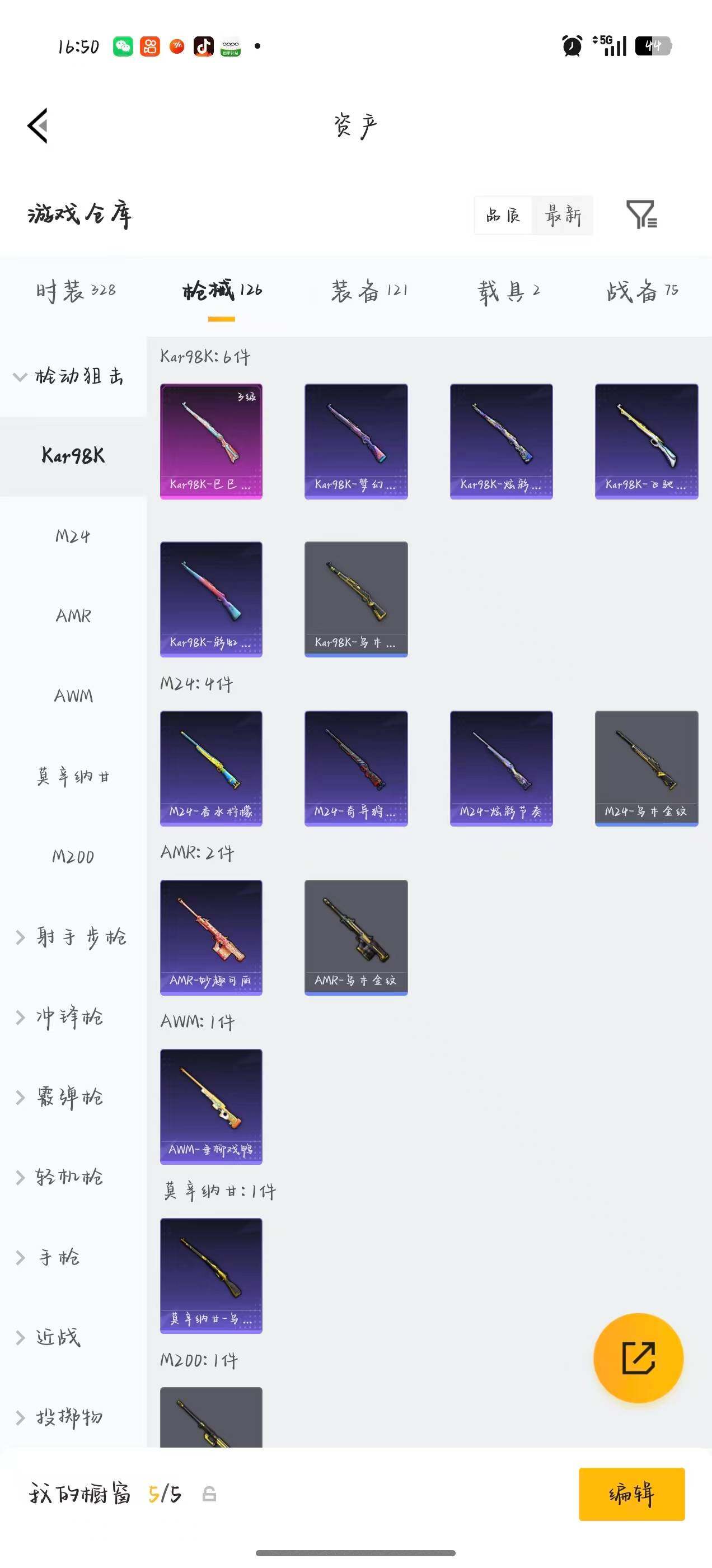Viewport: 712px width, 1568px height.
Task: Select AWM in the side list
Action: (73, 696)
